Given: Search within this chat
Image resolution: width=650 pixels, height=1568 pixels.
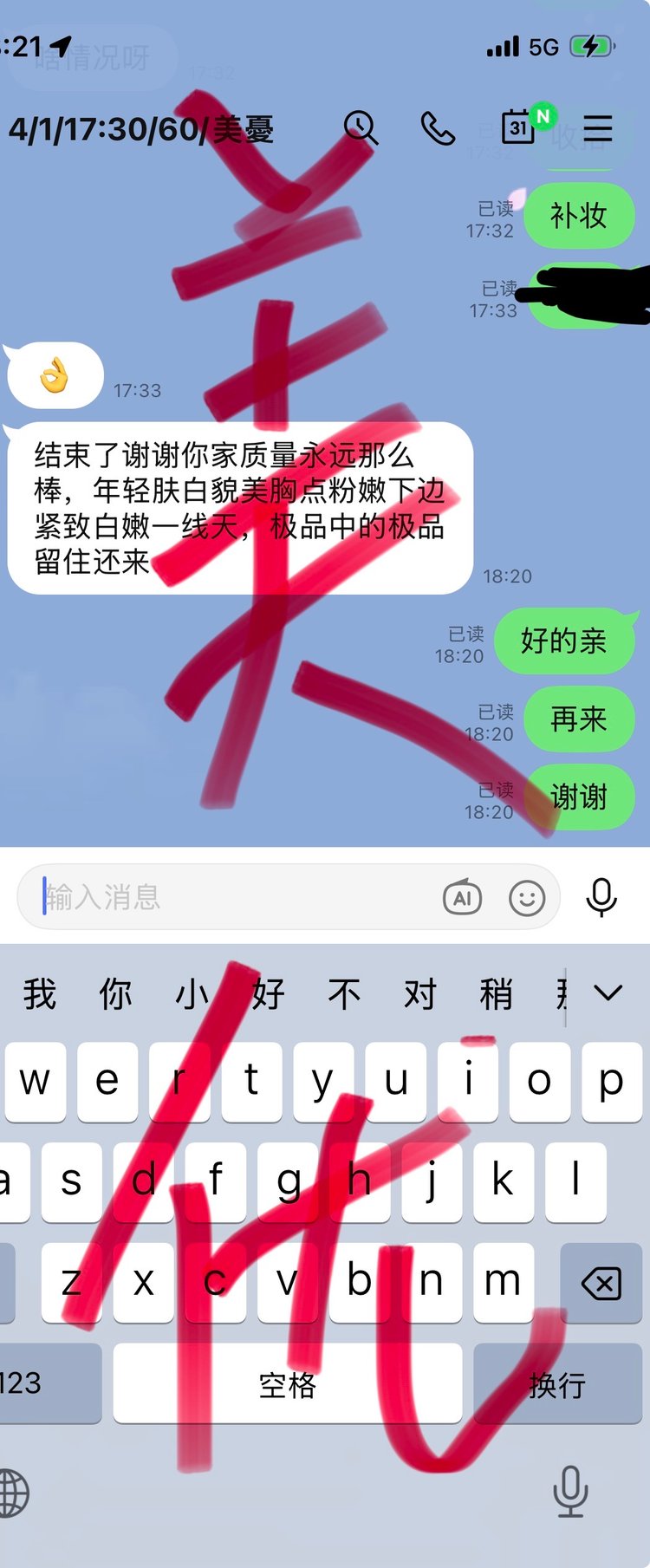Looking at the screenshot, I should point(361,128).
